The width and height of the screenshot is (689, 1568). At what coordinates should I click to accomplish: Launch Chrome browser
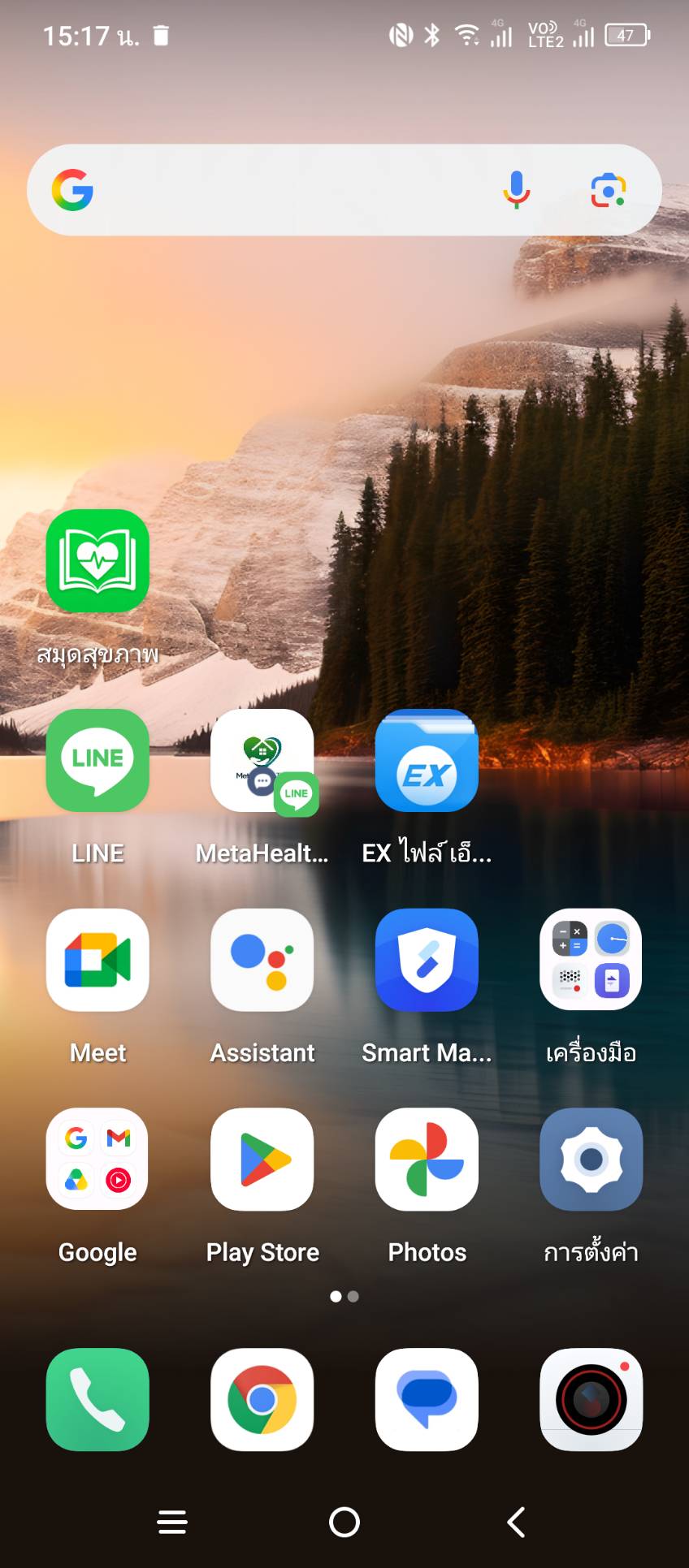pyautogui.click(x=262, y=1399)
